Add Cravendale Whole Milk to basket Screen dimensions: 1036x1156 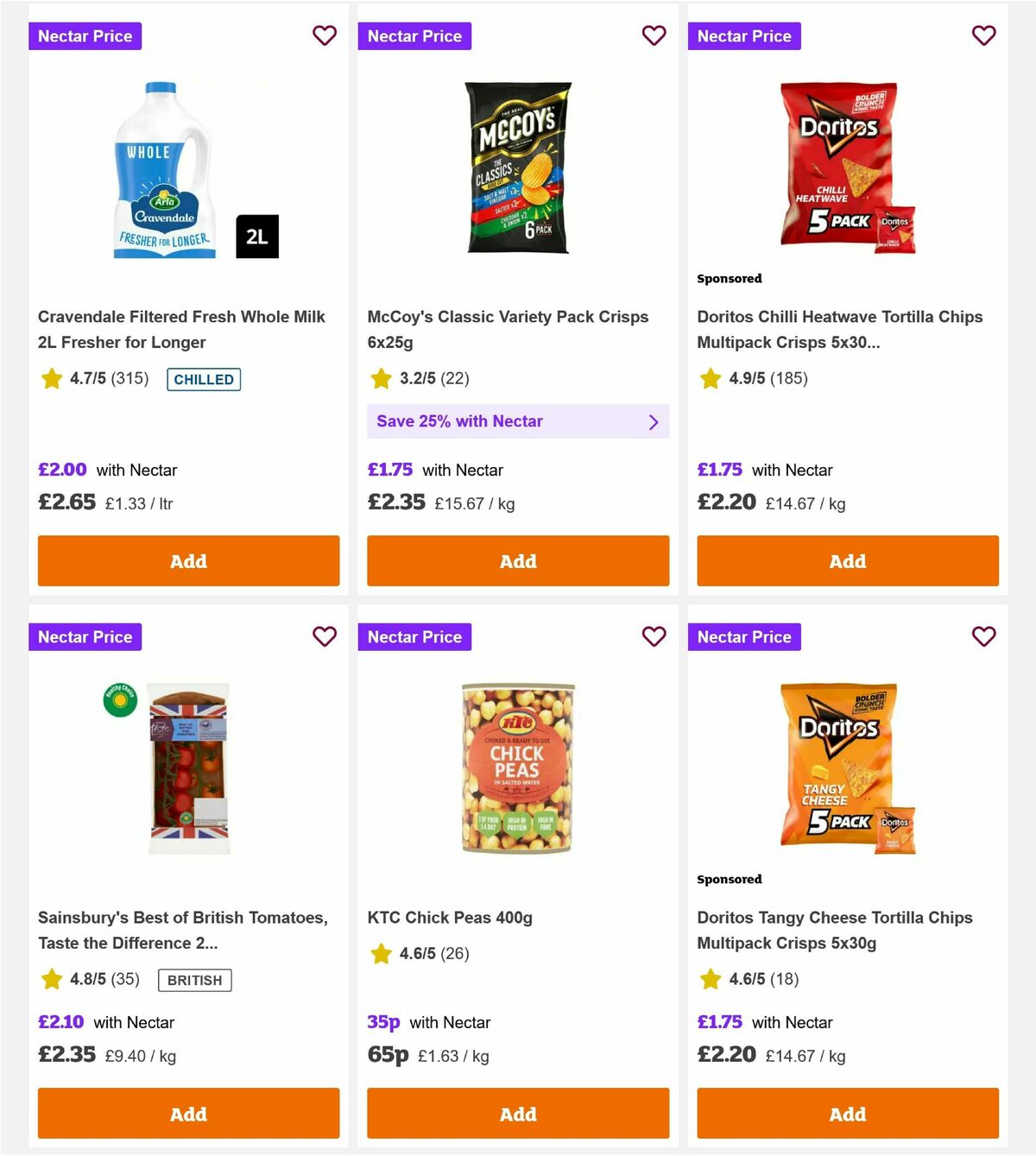[187, 561]
